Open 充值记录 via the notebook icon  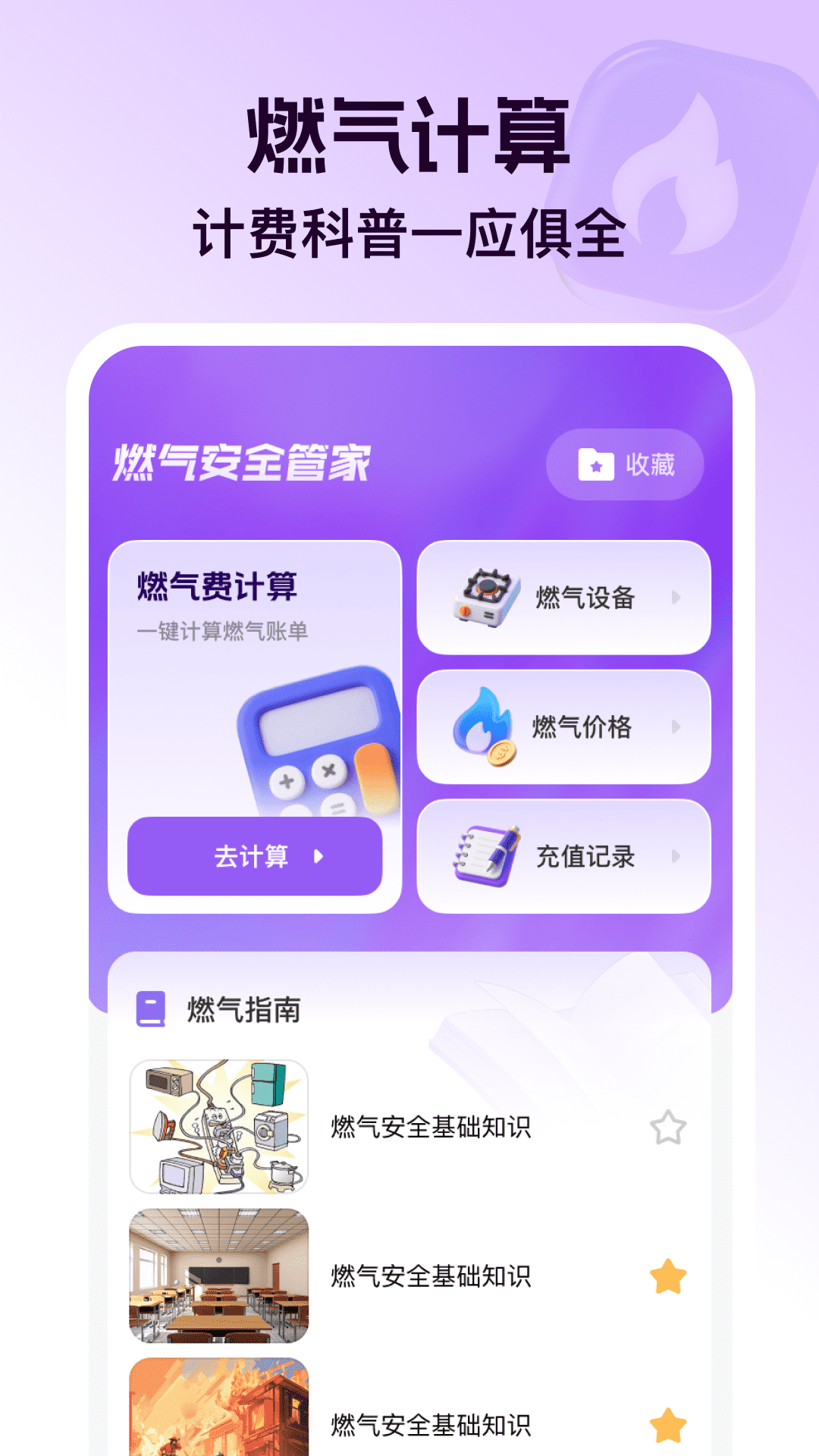(483, 857)
